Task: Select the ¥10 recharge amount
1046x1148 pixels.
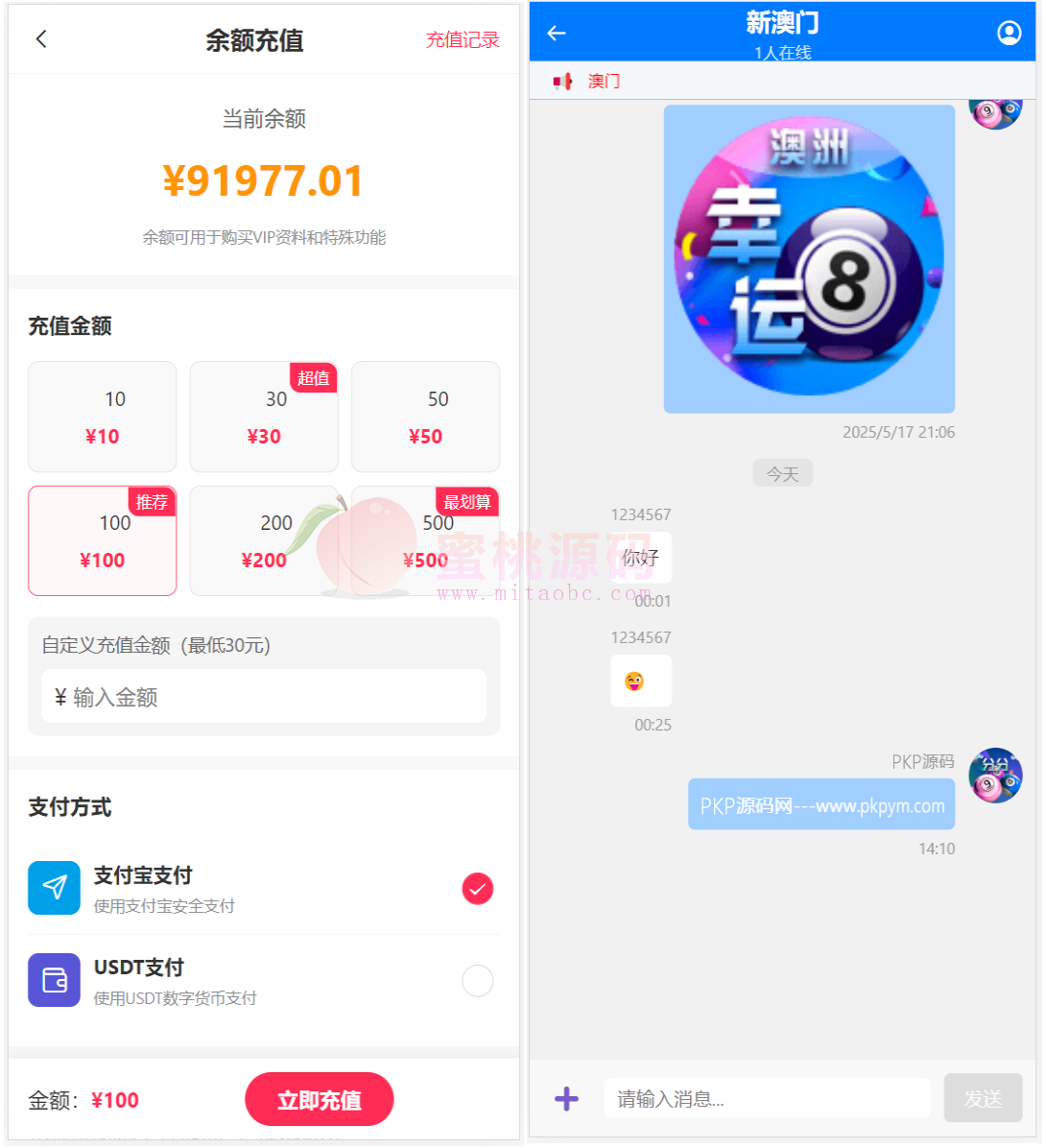Action: (x=103, y=417)
